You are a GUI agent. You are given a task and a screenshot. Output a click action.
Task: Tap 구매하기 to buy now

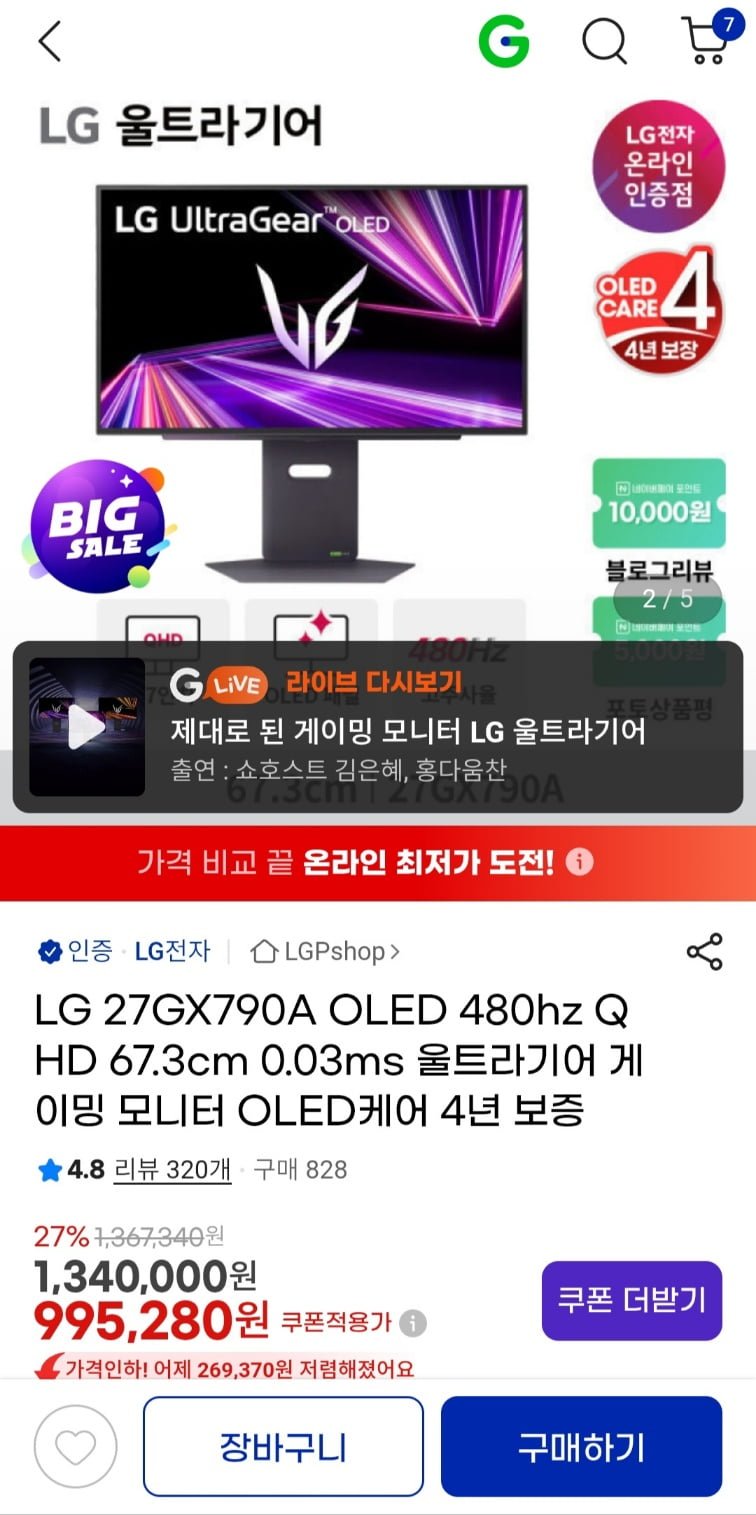pos(581,1446)
